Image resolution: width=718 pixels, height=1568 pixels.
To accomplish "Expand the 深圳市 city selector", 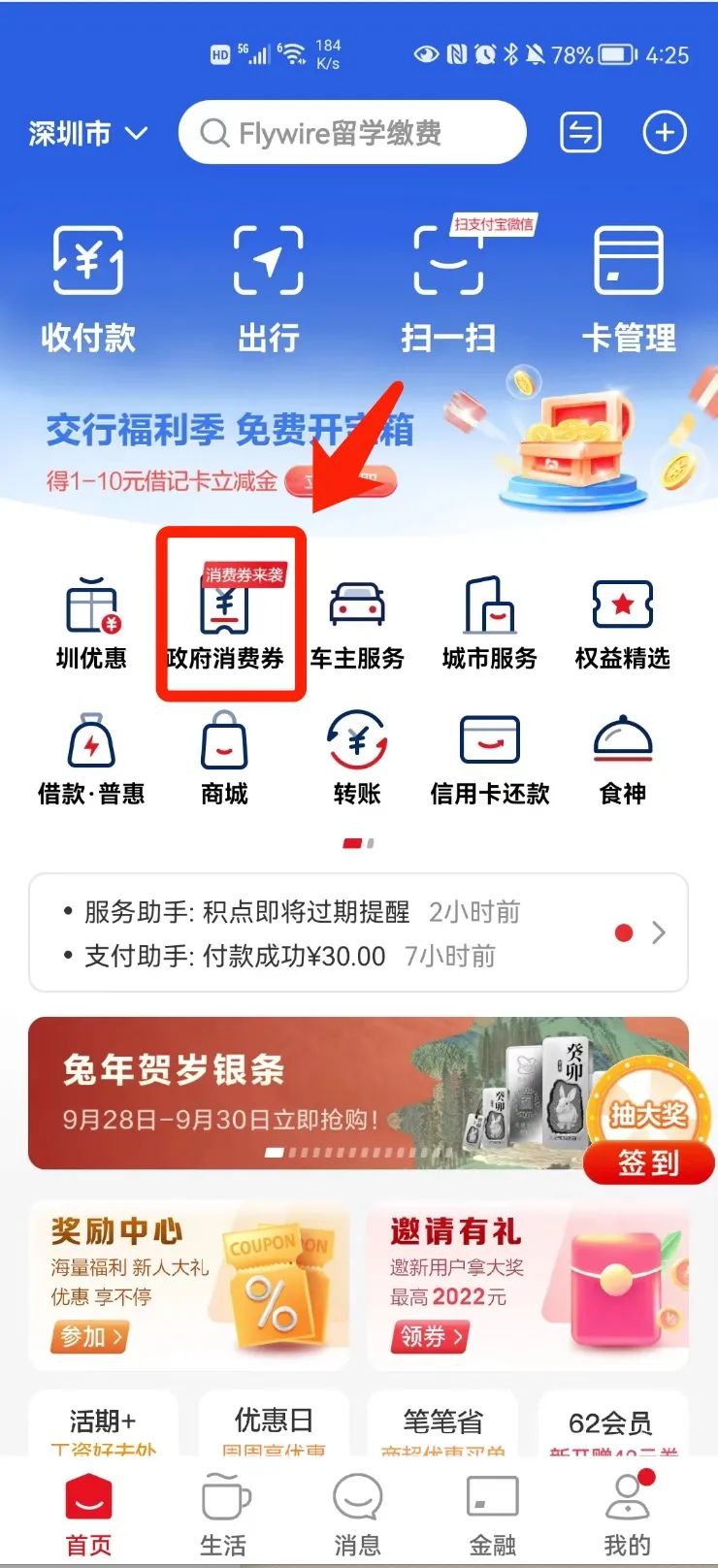I will coord(87,133).
